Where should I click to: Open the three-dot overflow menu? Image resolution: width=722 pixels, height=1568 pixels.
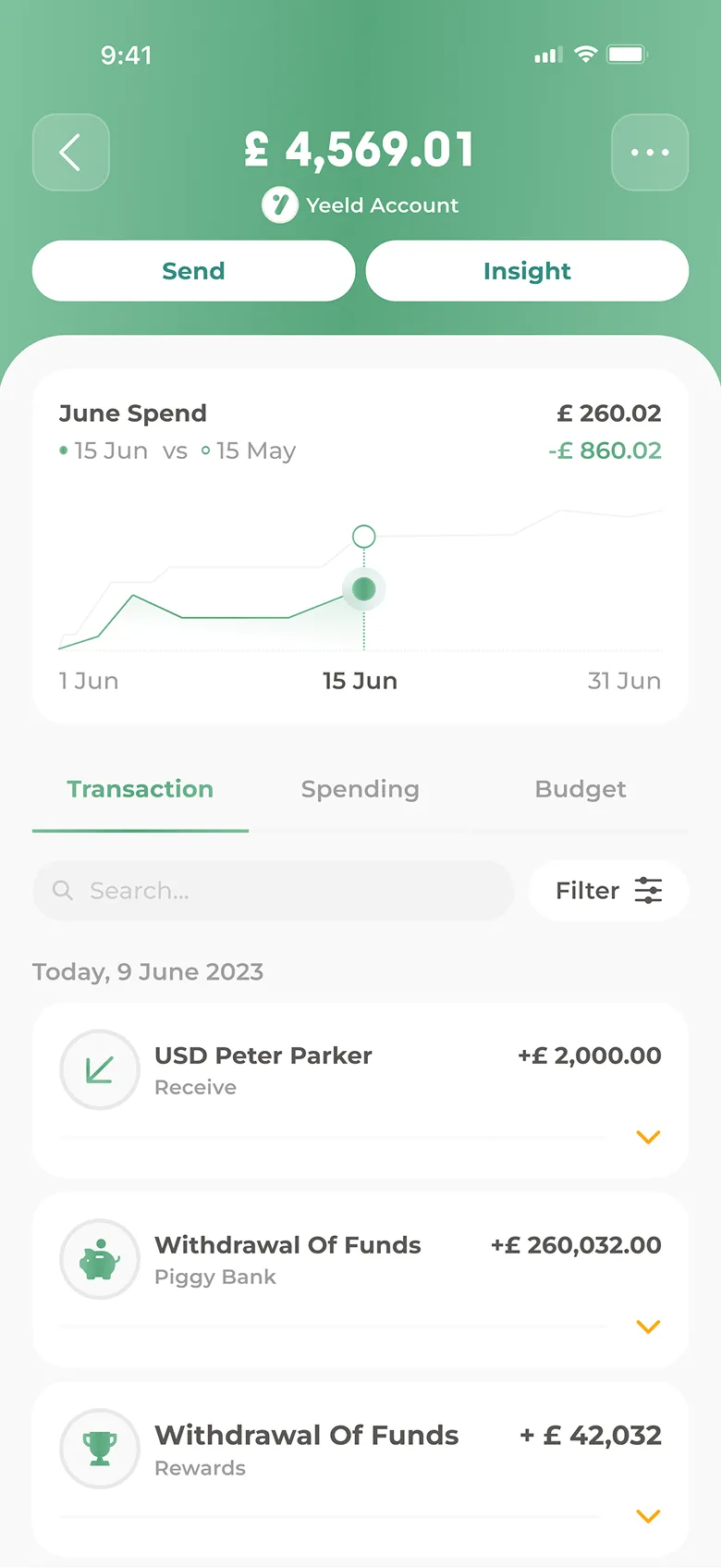tap(650, 153)
